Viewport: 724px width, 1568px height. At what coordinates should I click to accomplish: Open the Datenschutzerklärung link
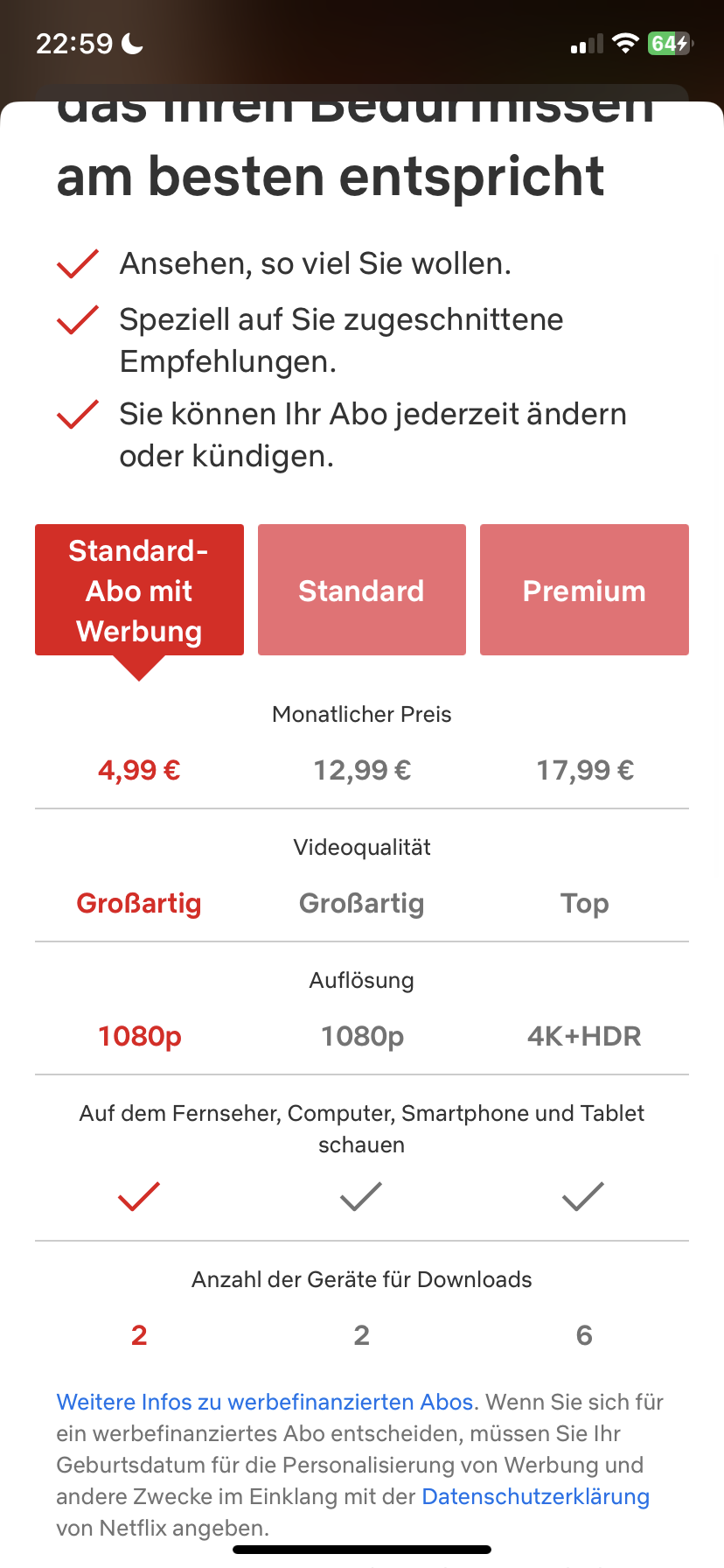[x=535, y=1496]
